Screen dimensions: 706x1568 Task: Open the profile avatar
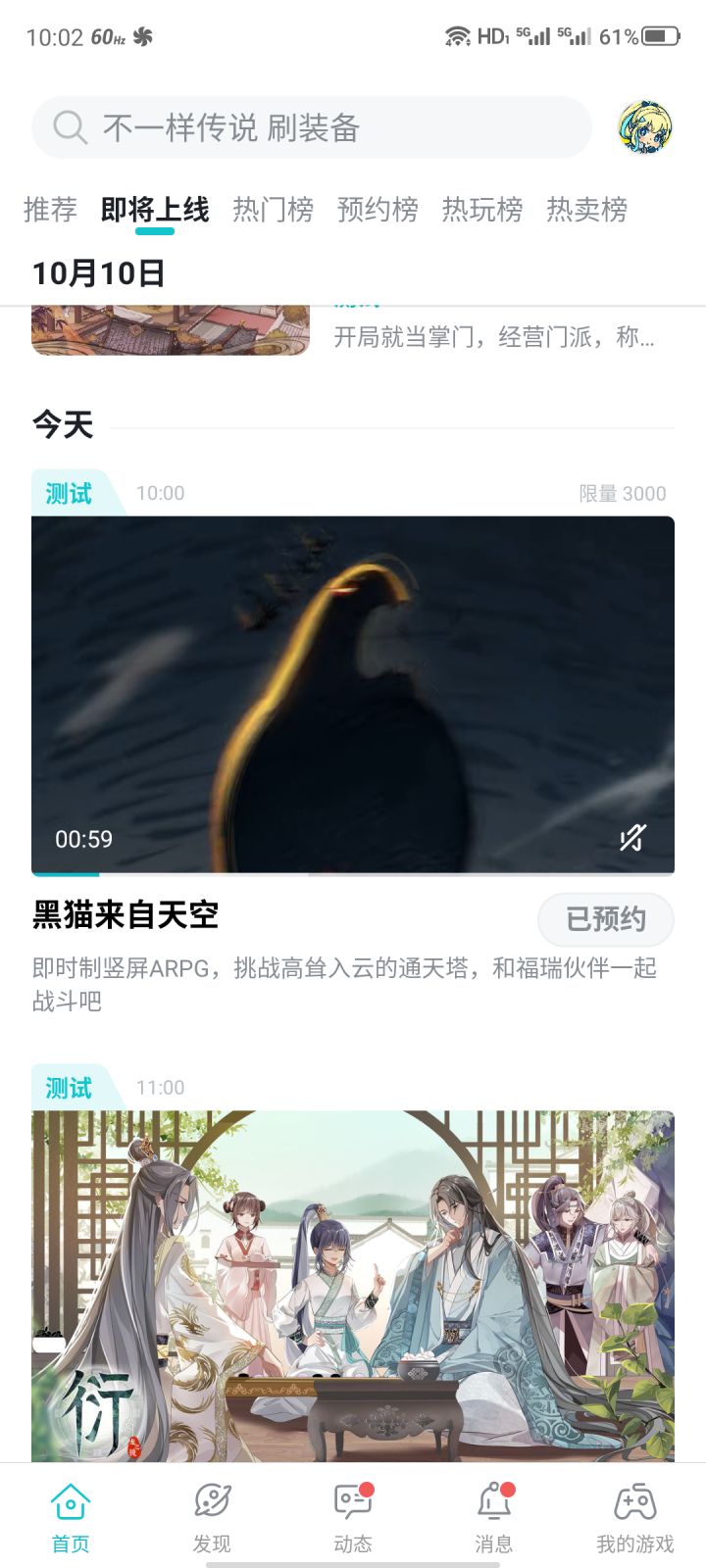tap(644, 127)
